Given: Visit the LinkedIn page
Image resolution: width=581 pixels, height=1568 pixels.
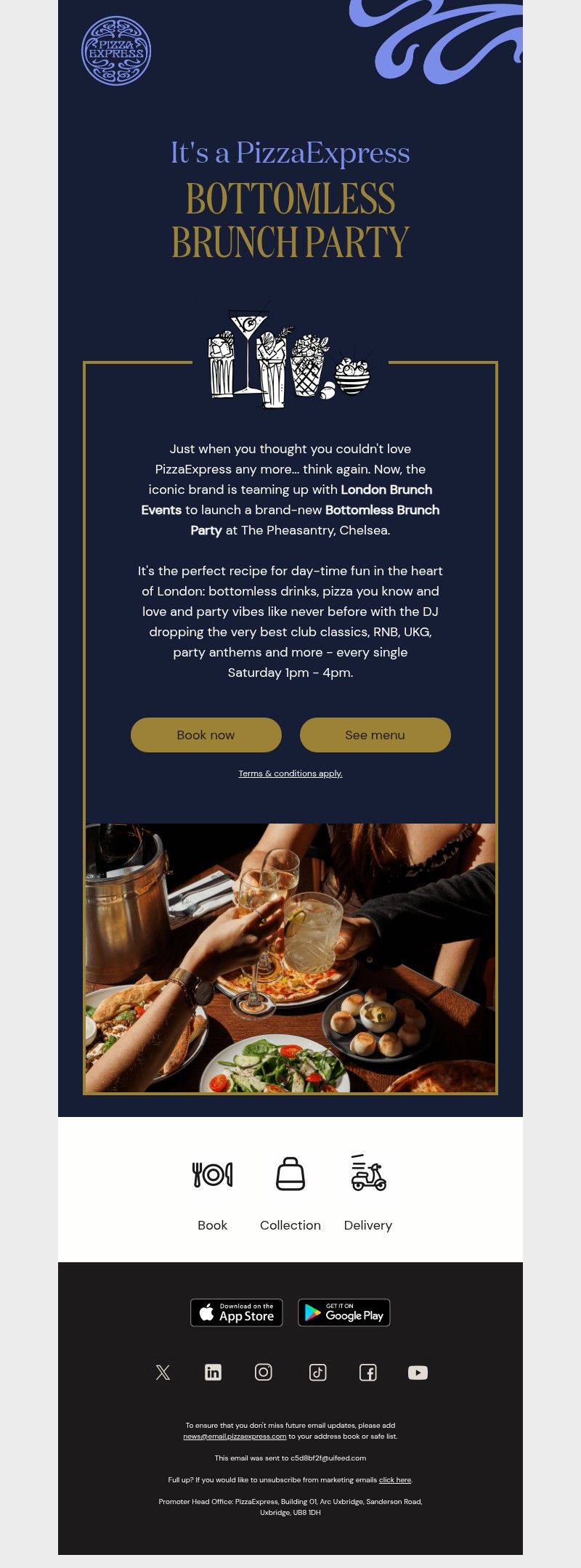Looking at the screenshot, I should tap(213, 1372).
